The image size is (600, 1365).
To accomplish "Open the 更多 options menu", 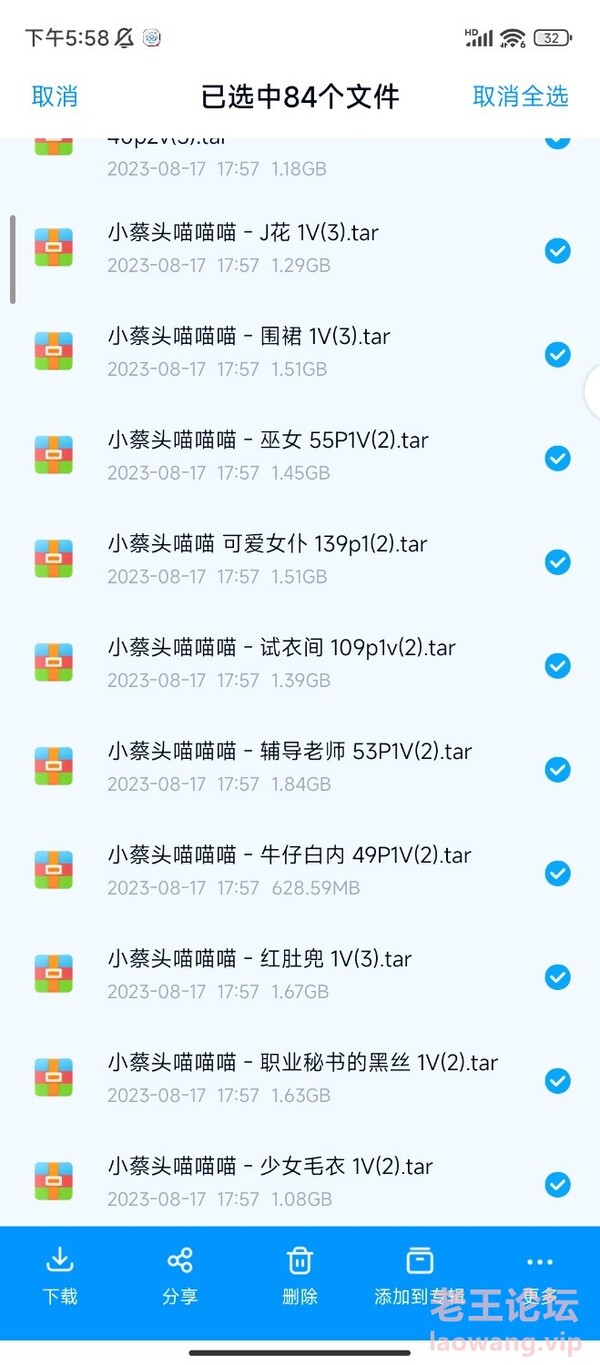I will 539,1276.
